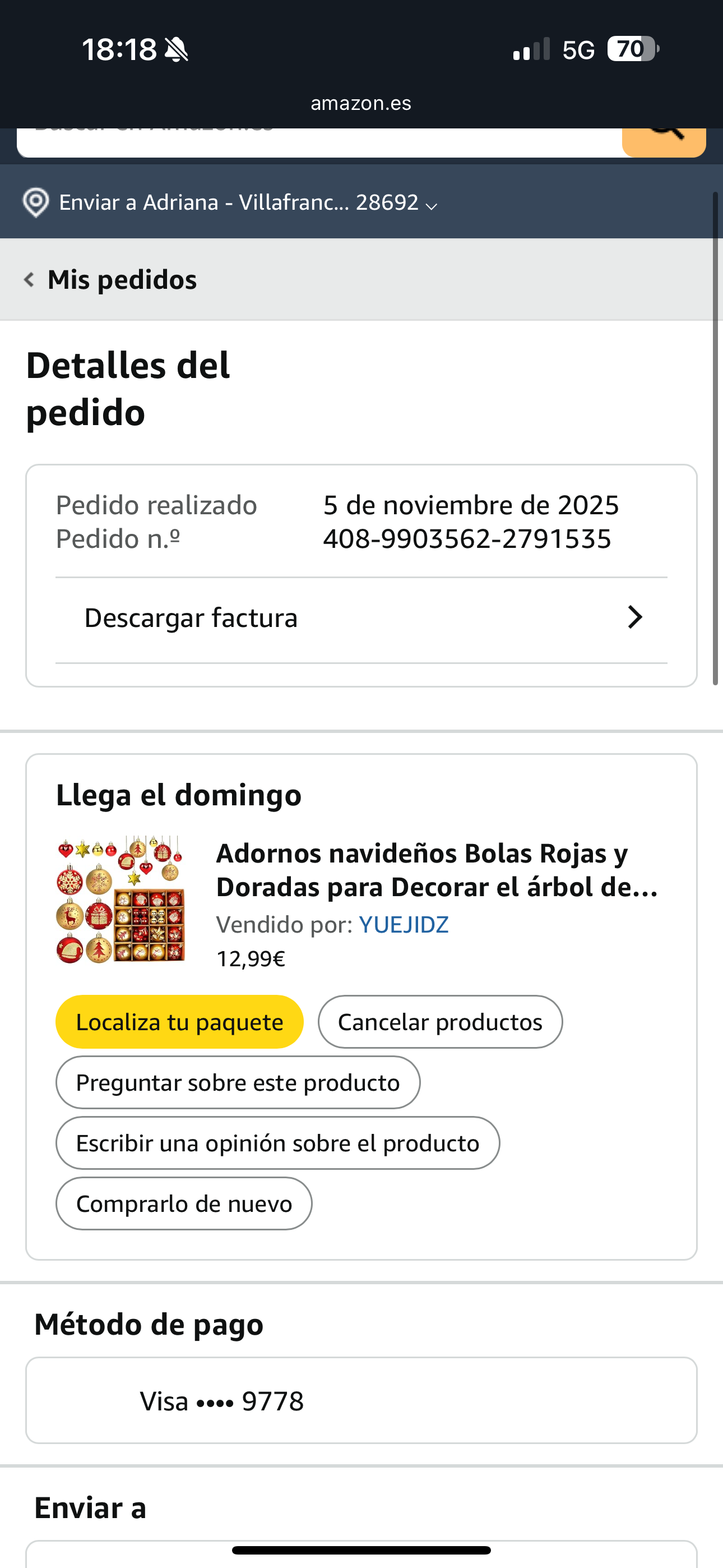Screen dimensions: 723x1568
Task: Tap the amazon.es address bar
Action: (x=361, y=104)
